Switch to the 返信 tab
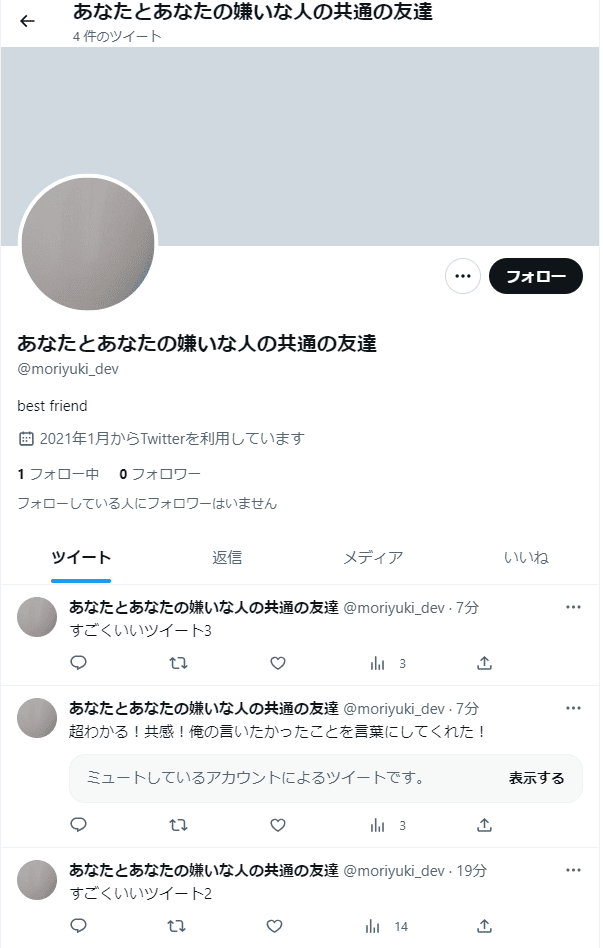 pyautogui.click(x=227, y=558)
